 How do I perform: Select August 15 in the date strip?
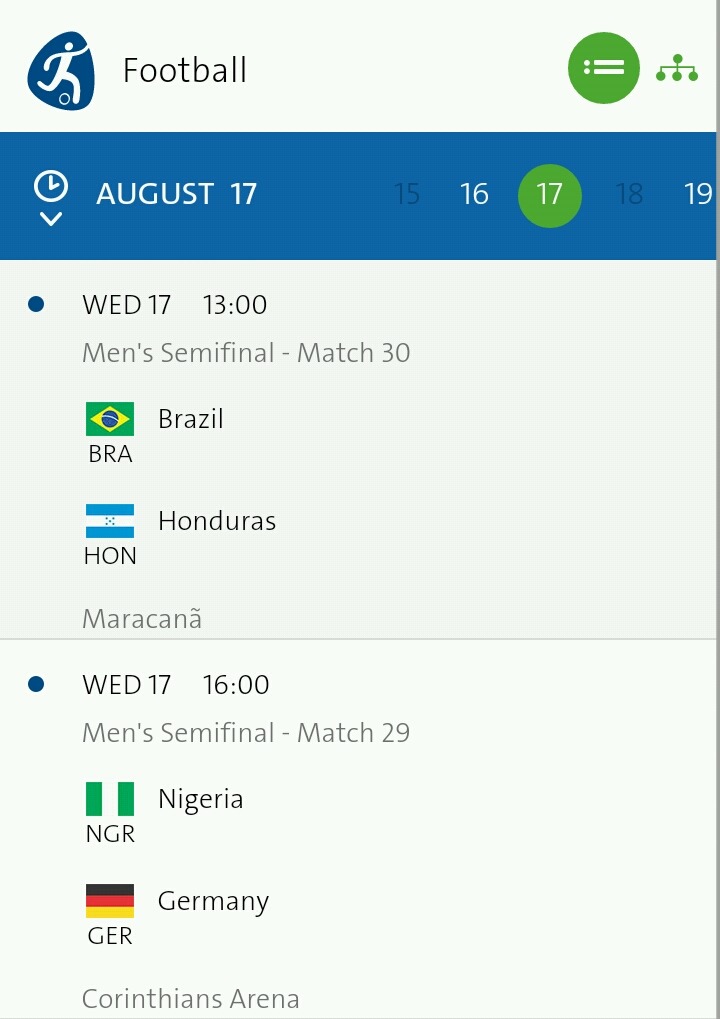(x=407, y=194)
